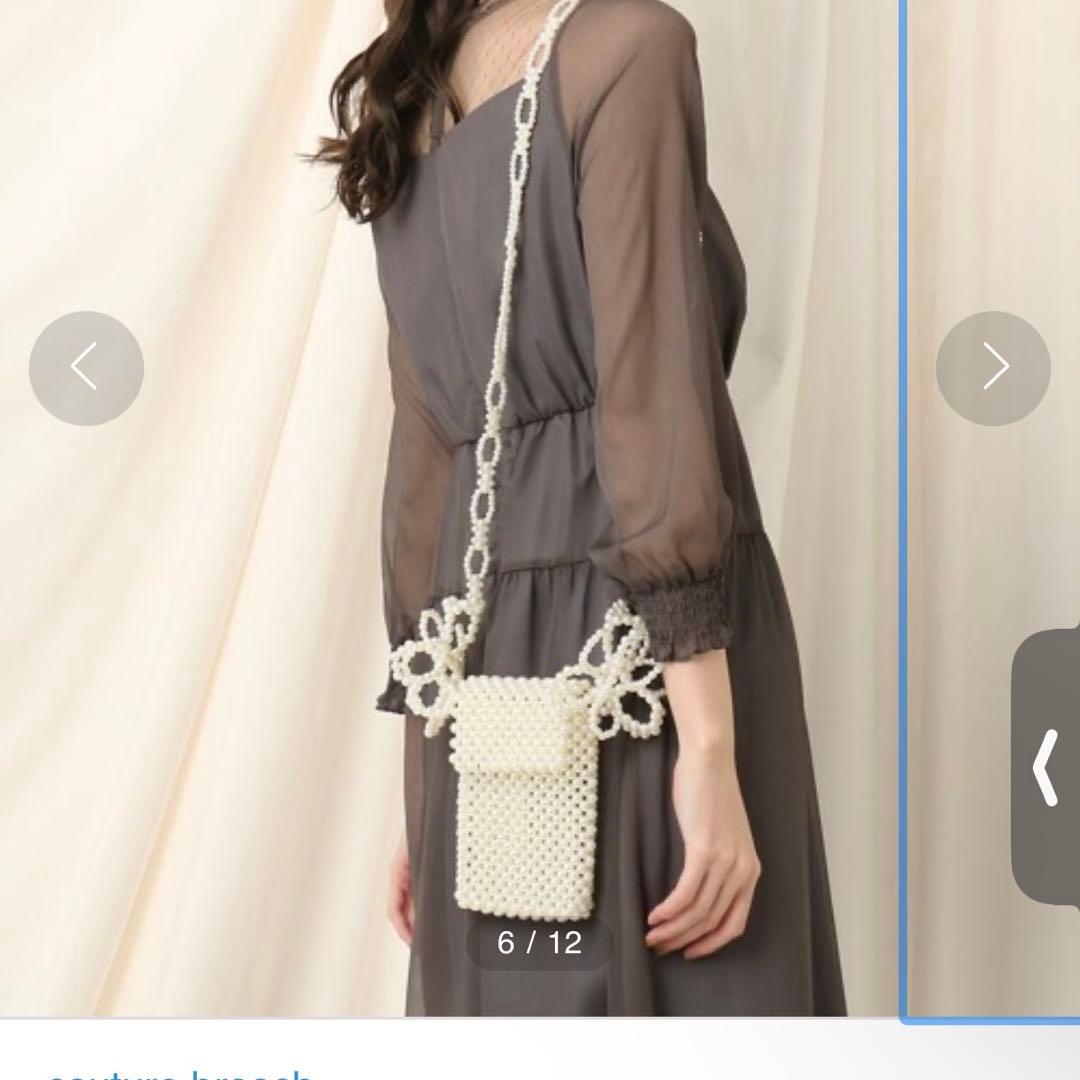
Task: Go to the previous product image
Action: pos(86,368)
